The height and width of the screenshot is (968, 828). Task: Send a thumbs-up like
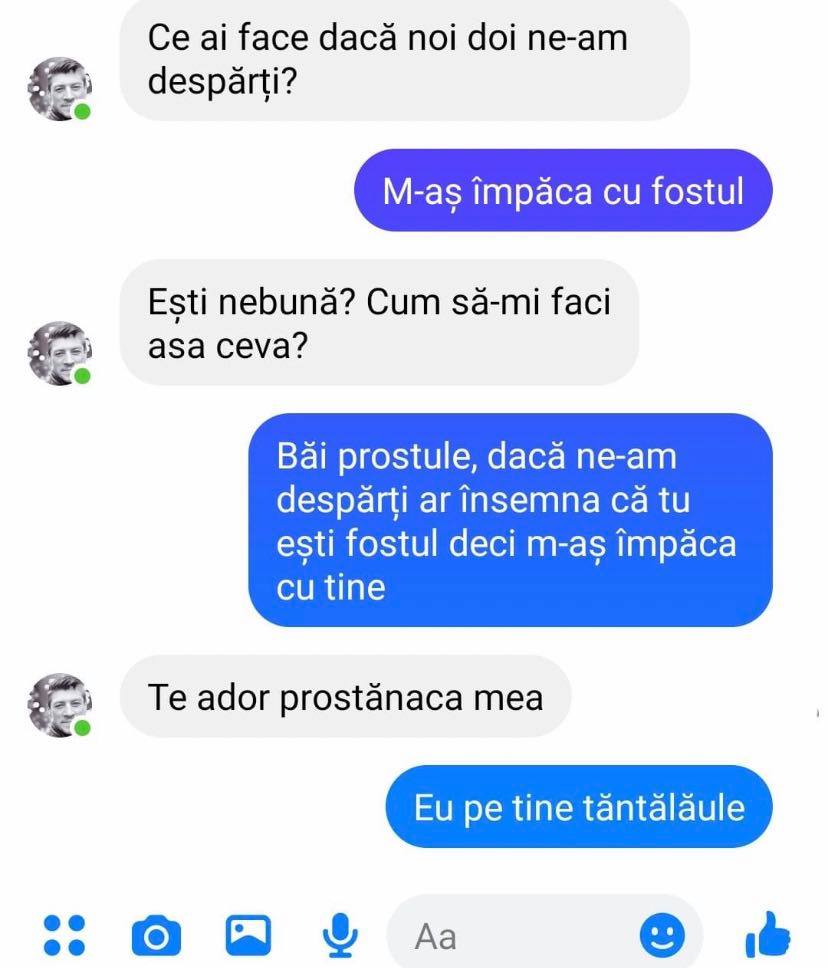point(767,935)
